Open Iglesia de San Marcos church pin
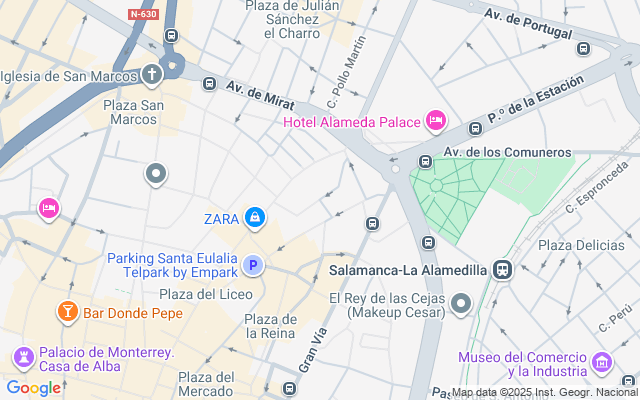This screenshot has width=640, height=400. pyautogui.click(x=152, y=74)
